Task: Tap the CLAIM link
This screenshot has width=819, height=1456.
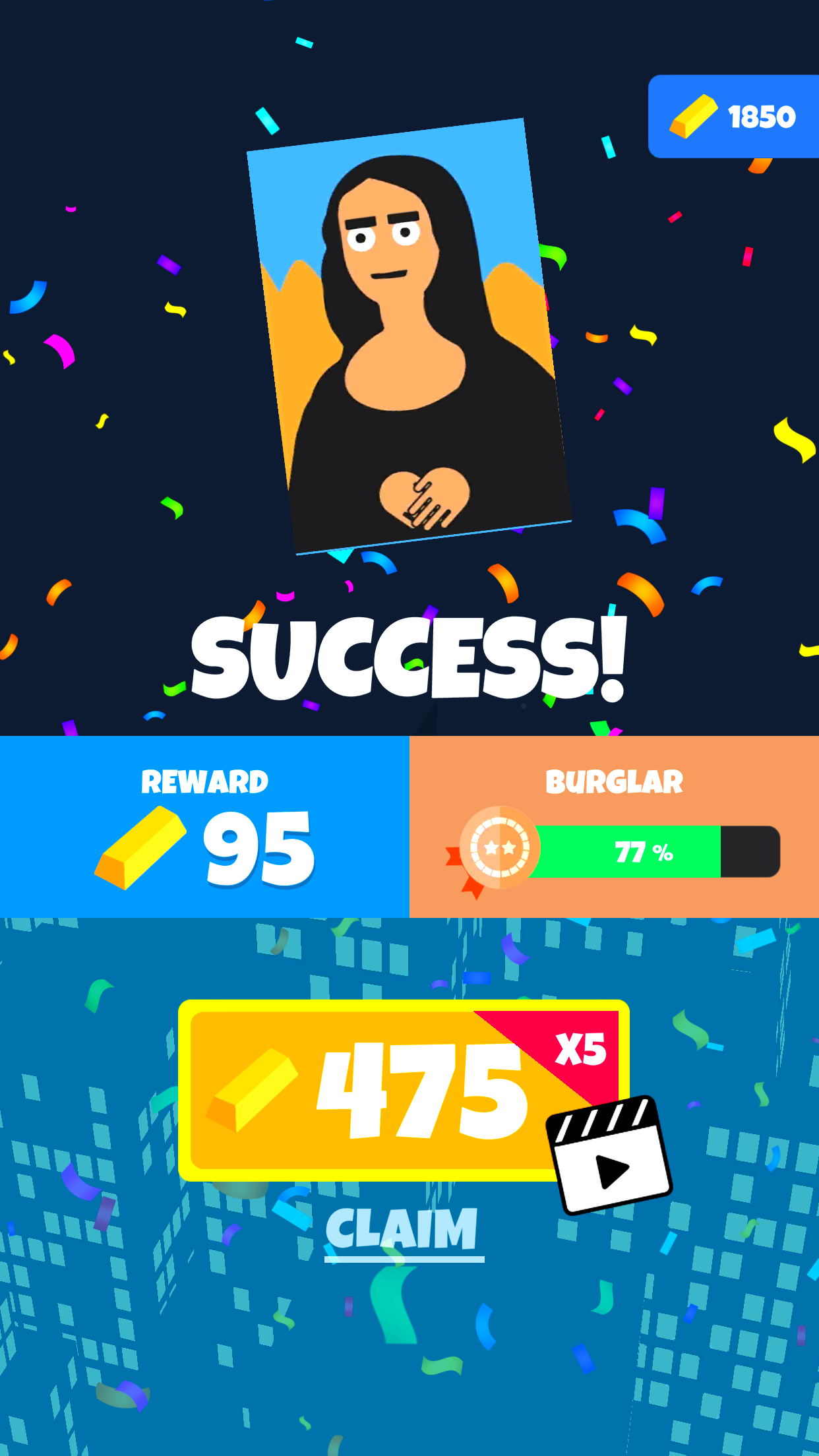Action: 402,1230
